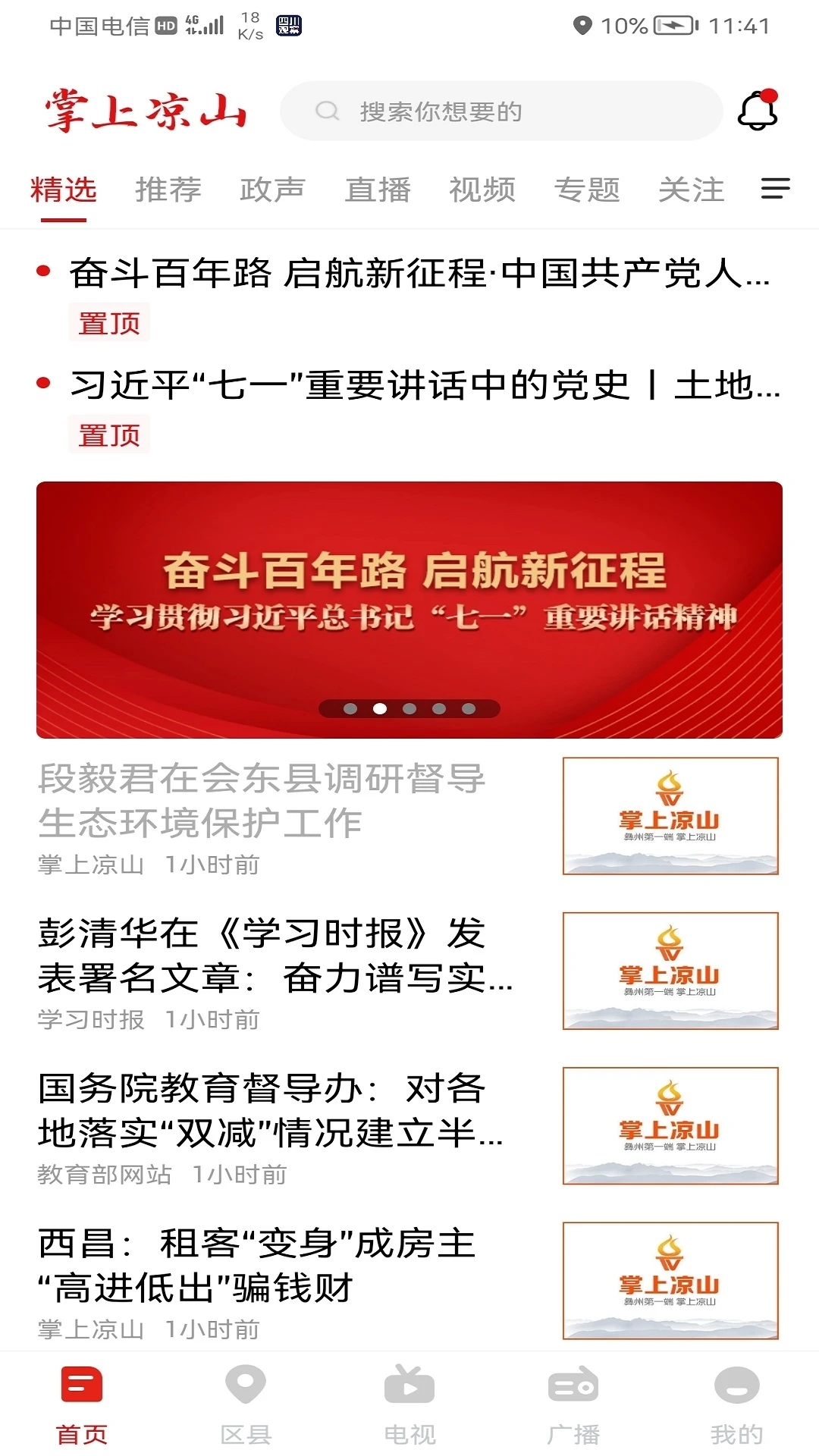Click the search magnifier icon

(328, 111)
